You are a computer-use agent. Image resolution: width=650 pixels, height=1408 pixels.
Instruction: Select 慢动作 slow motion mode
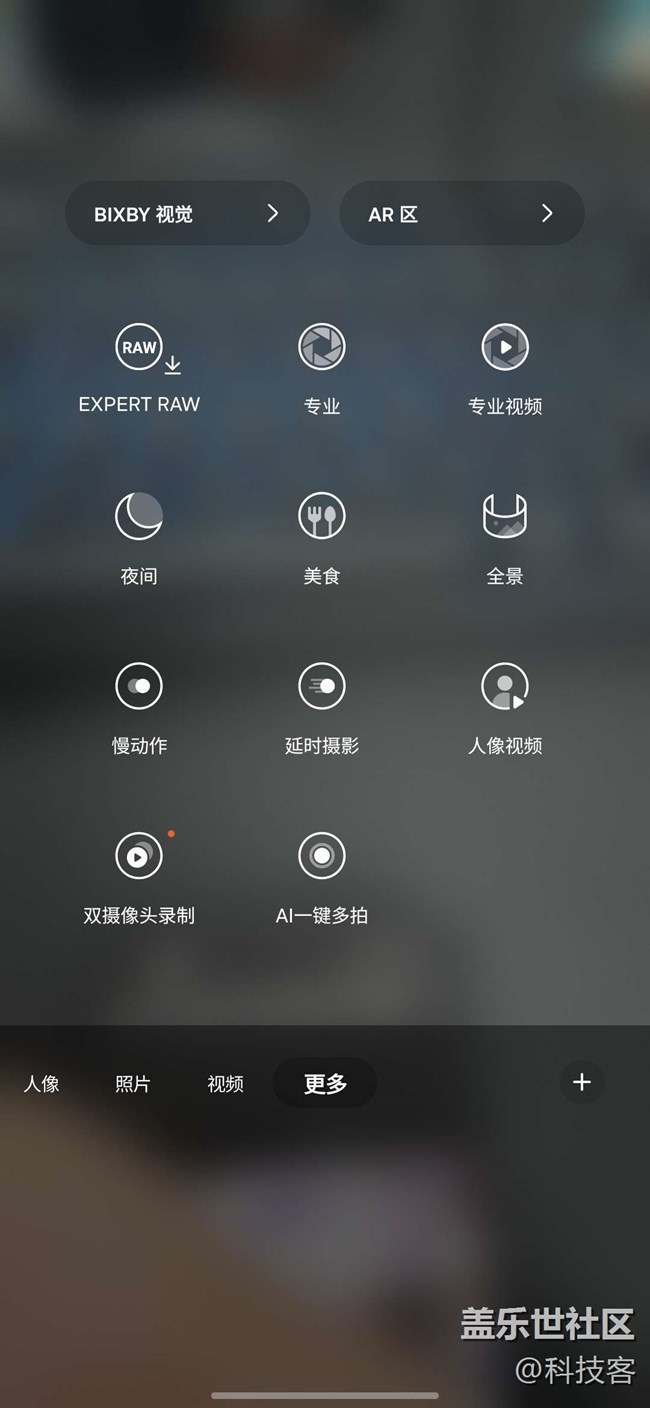139,707
